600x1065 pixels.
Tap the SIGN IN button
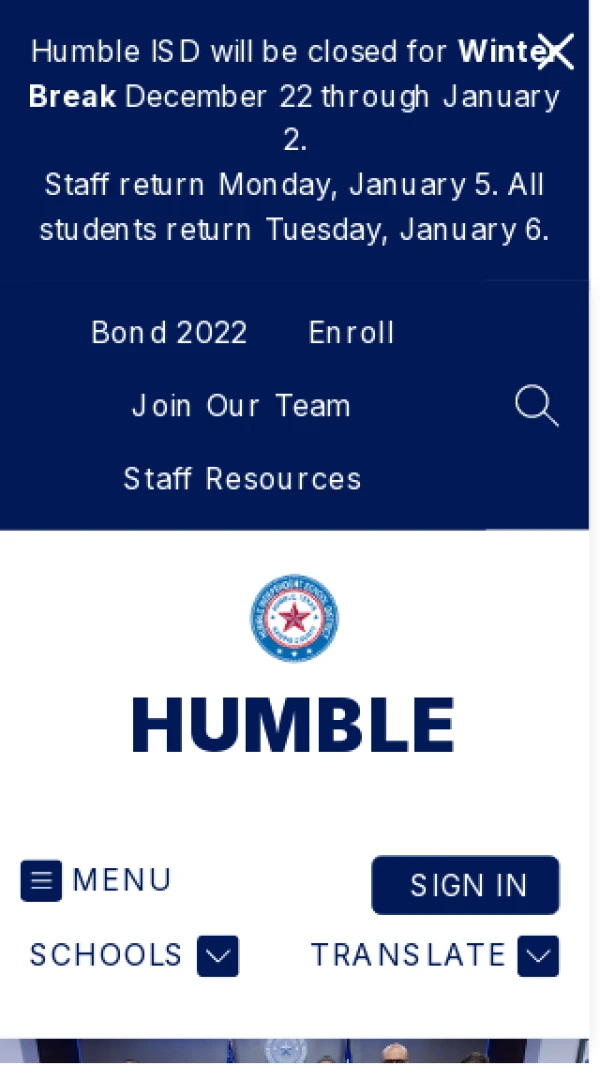coord(466,885)
